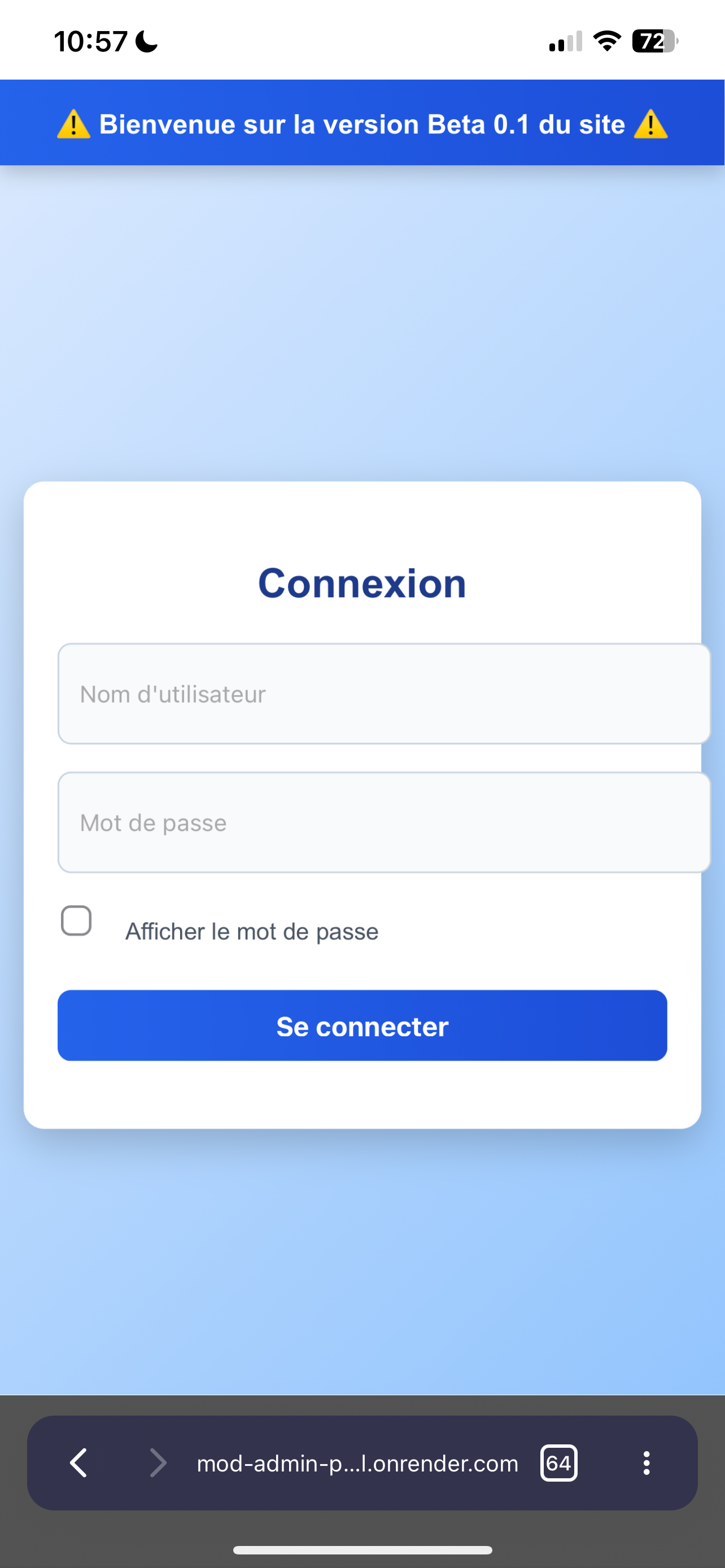Tap the browser forward arrow

point(158,1462)
